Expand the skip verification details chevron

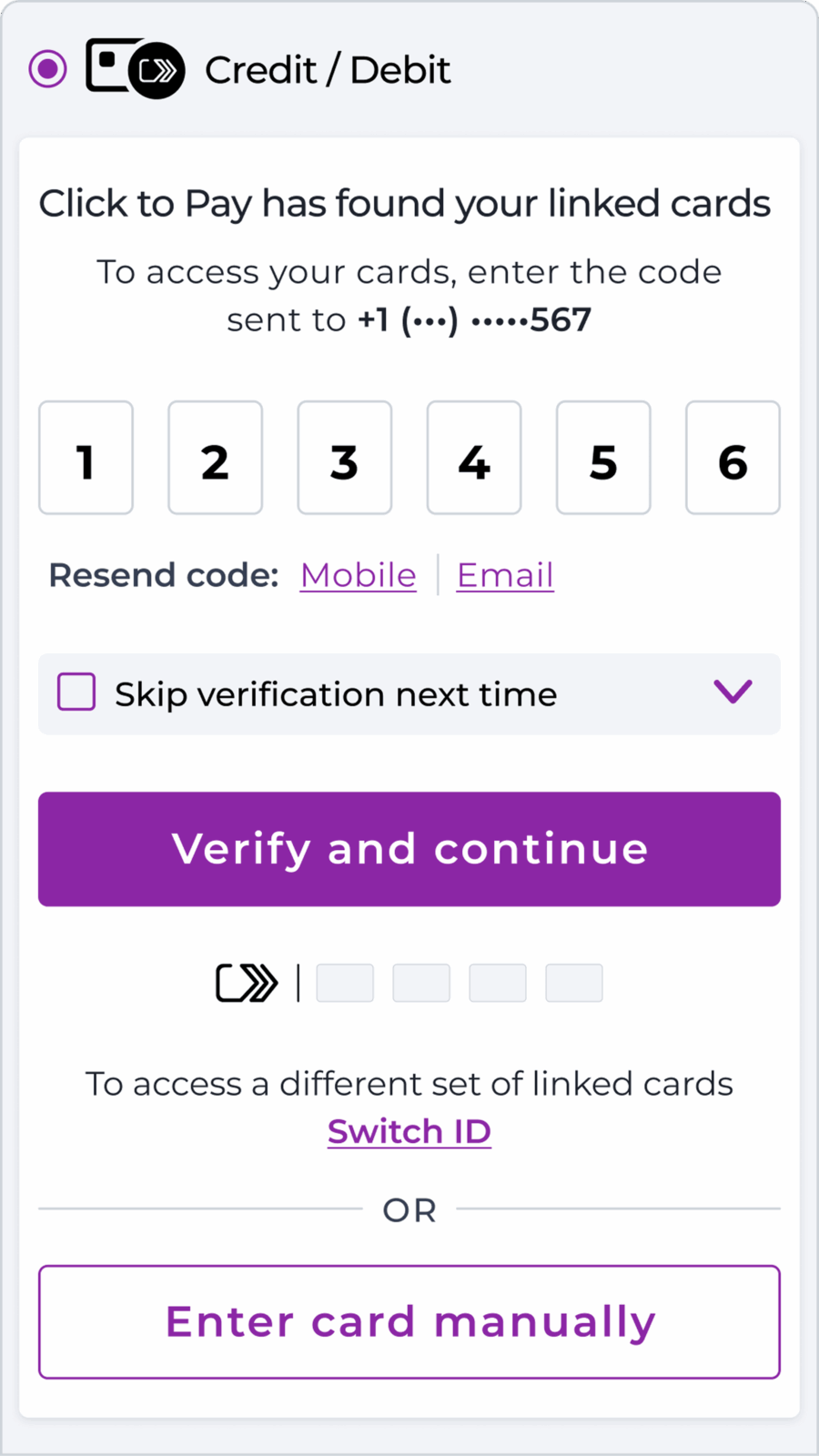coord(733,692)
